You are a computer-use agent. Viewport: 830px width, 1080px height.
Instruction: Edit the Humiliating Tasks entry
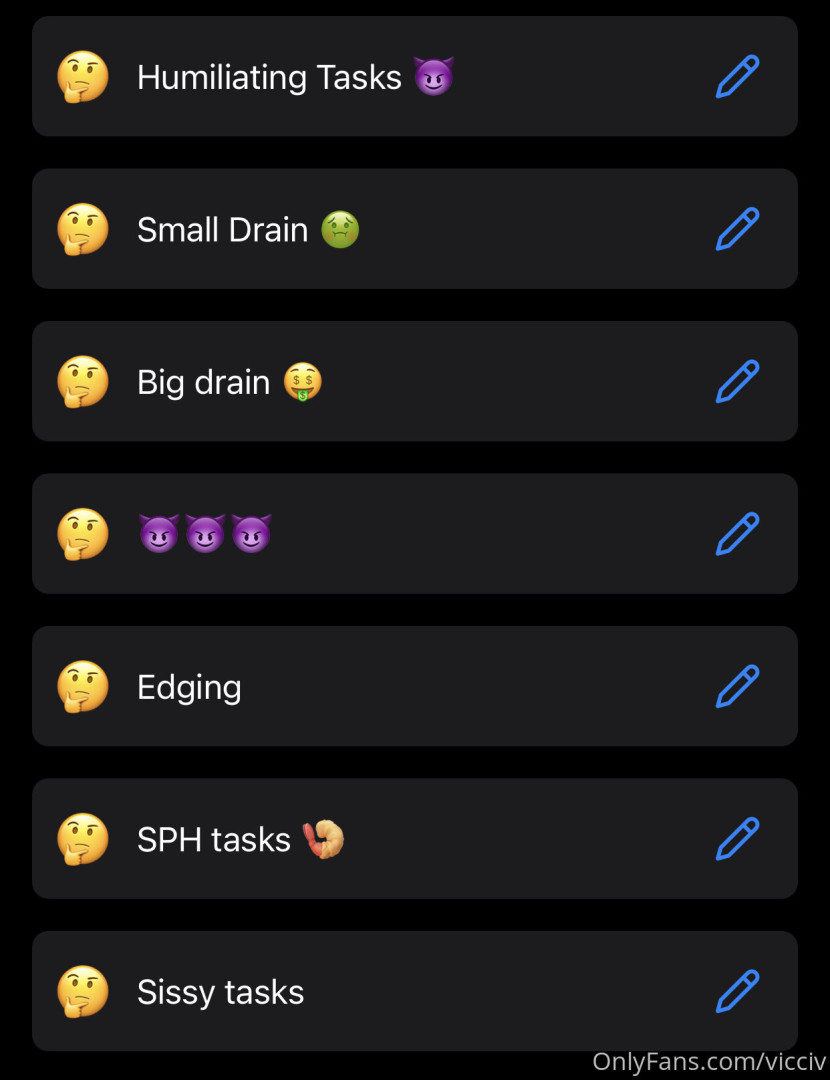point(738,77)
